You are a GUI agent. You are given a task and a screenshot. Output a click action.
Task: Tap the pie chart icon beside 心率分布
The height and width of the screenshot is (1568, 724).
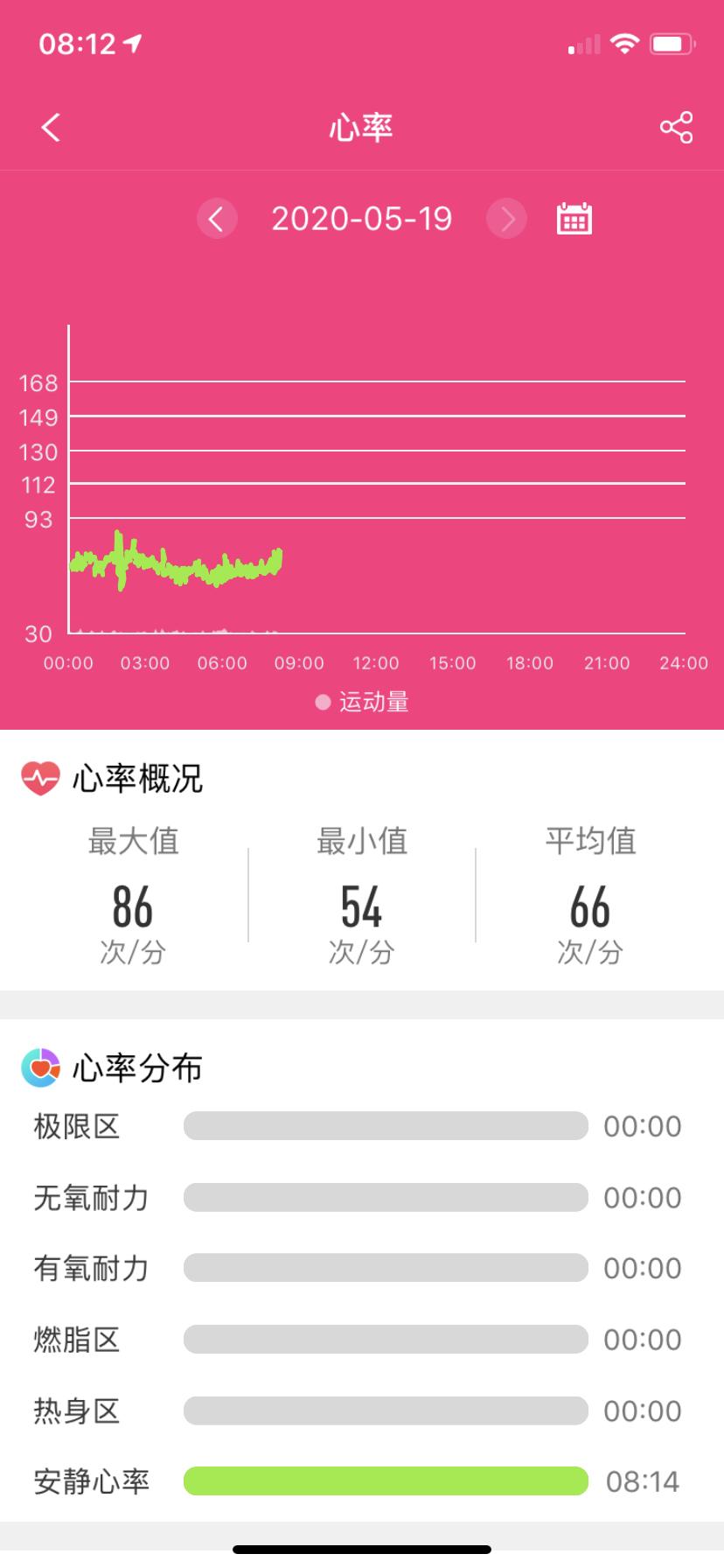(x=38, y=1067)
